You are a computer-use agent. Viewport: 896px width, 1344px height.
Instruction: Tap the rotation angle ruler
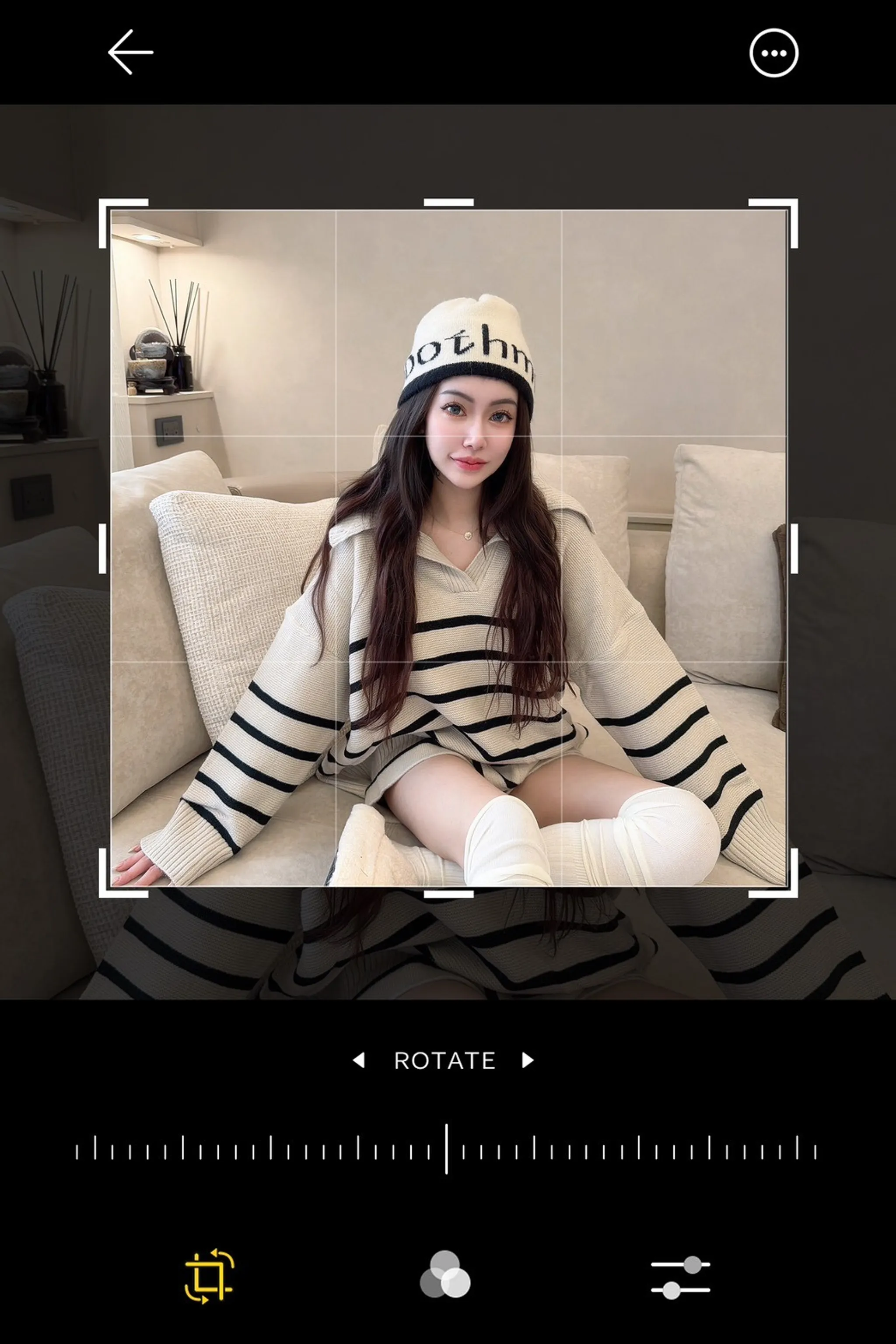pos(446,1150)
